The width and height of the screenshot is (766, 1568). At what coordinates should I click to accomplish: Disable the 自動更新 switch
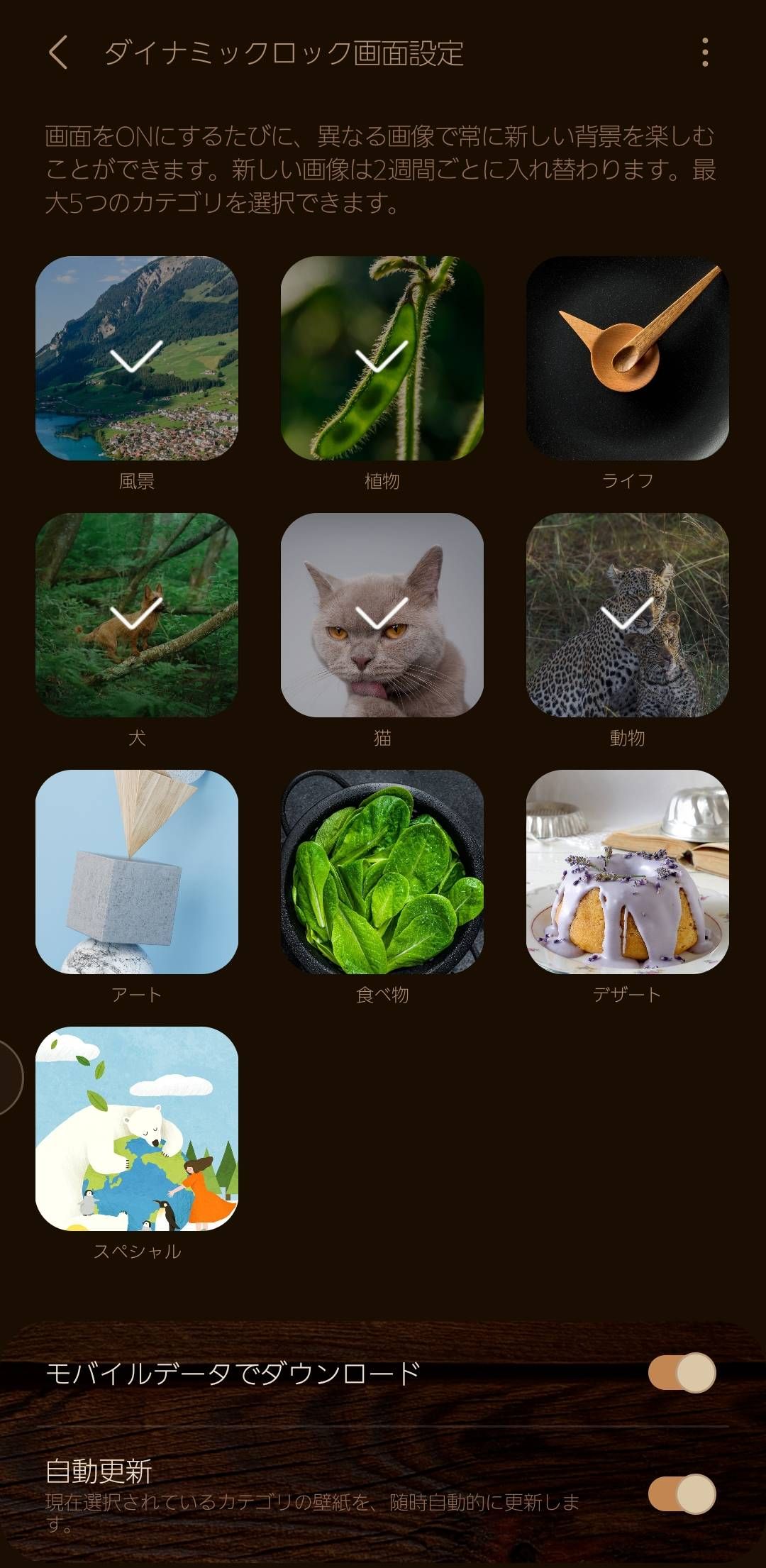tap(682, 1494)
